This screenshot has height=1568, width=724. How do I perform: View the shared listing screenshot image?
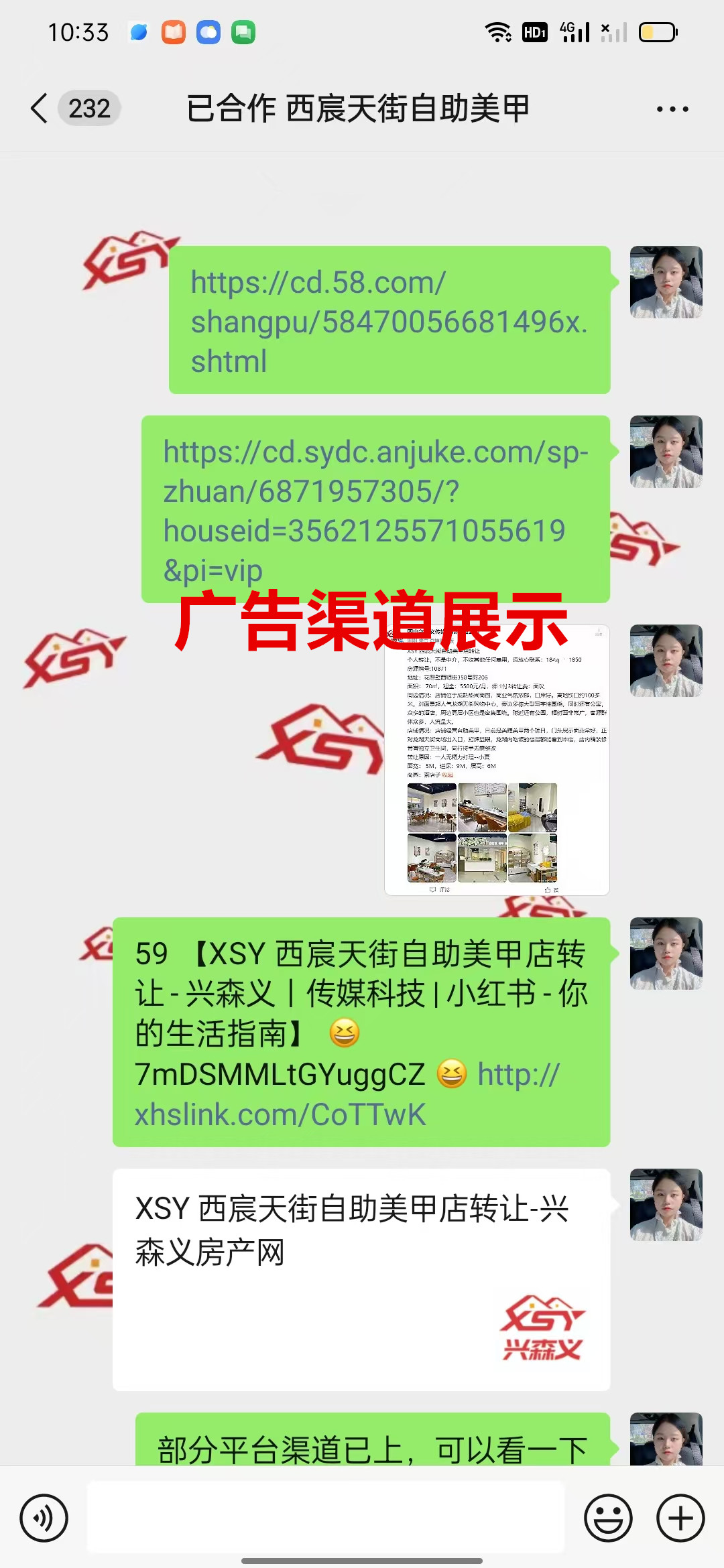click(x=496, y=761)
